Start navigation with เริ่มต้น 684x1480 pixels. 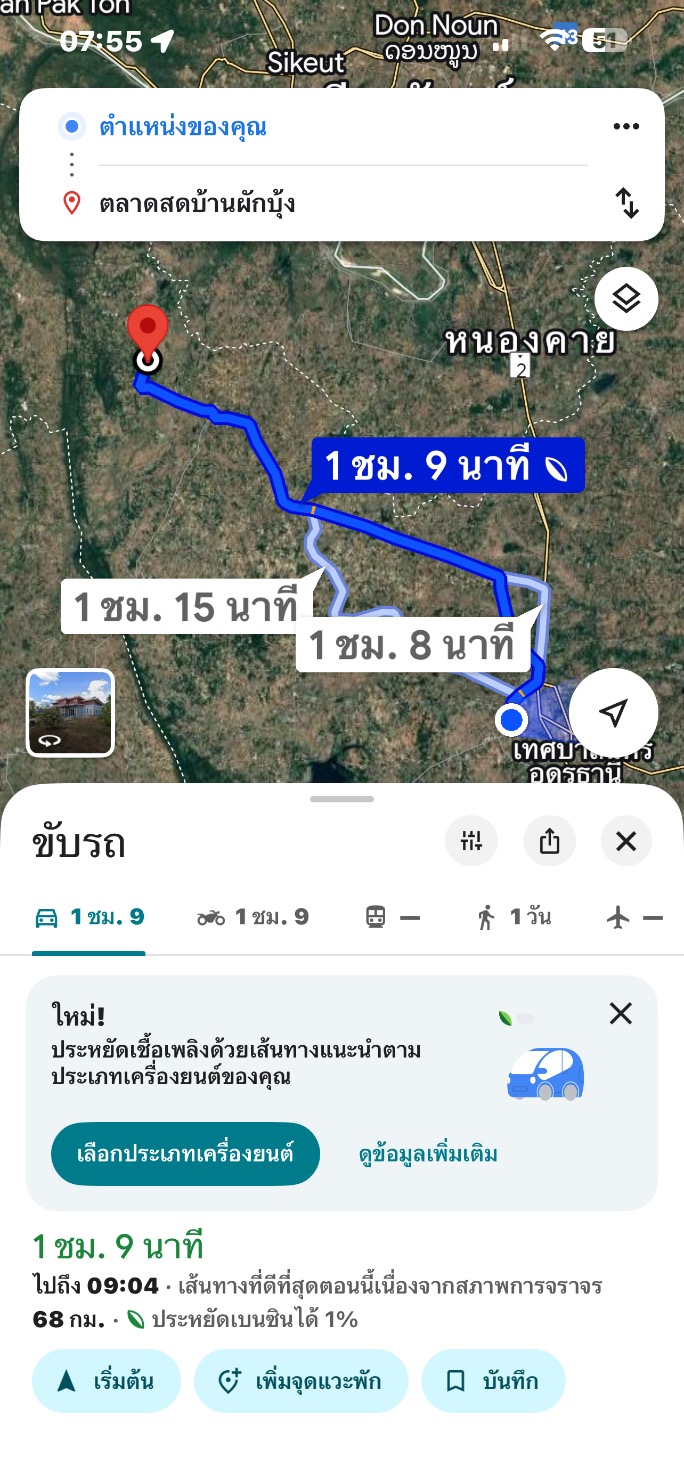[106, 1381]
